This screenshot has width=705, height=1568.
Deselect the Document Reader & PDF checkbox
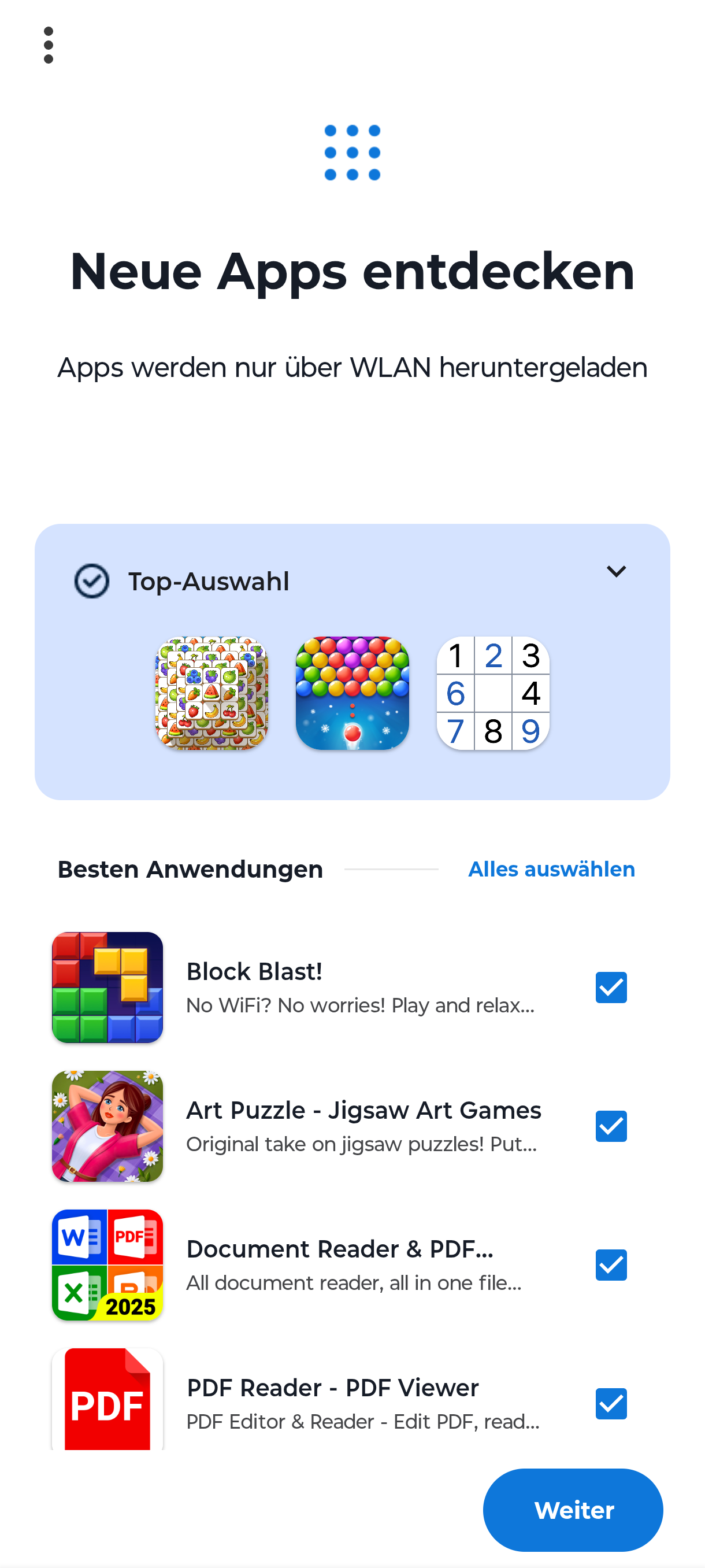coord(611,1265)
